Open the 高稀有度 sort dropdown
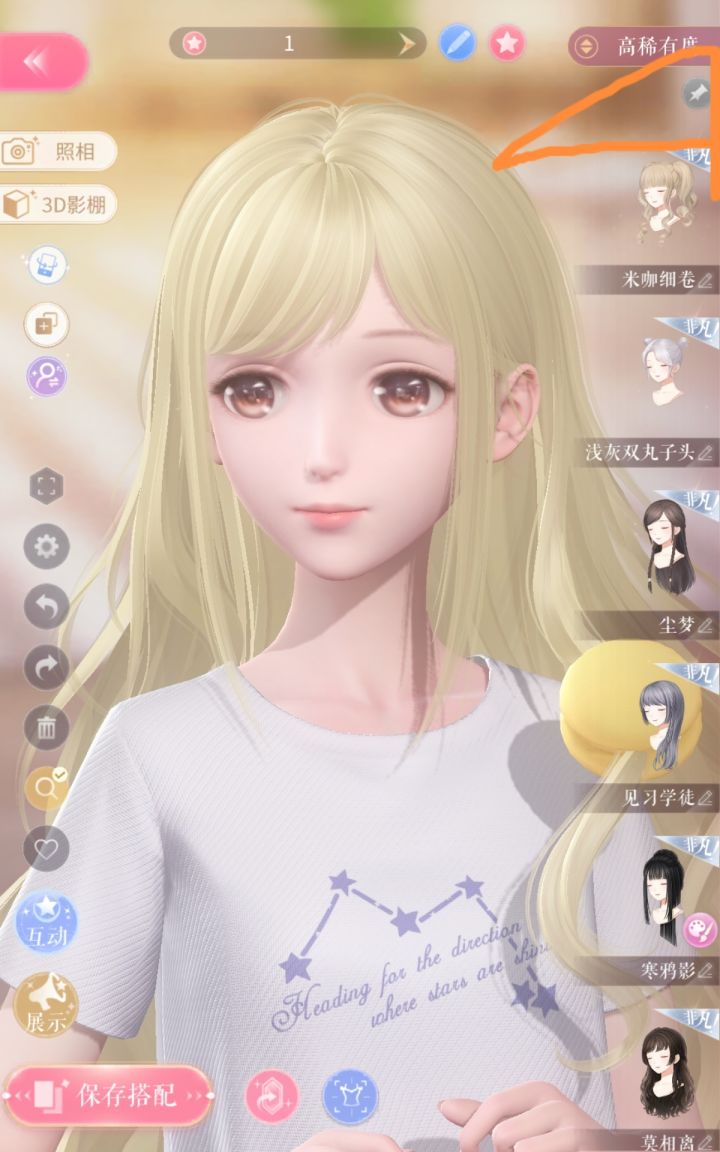 644,46
